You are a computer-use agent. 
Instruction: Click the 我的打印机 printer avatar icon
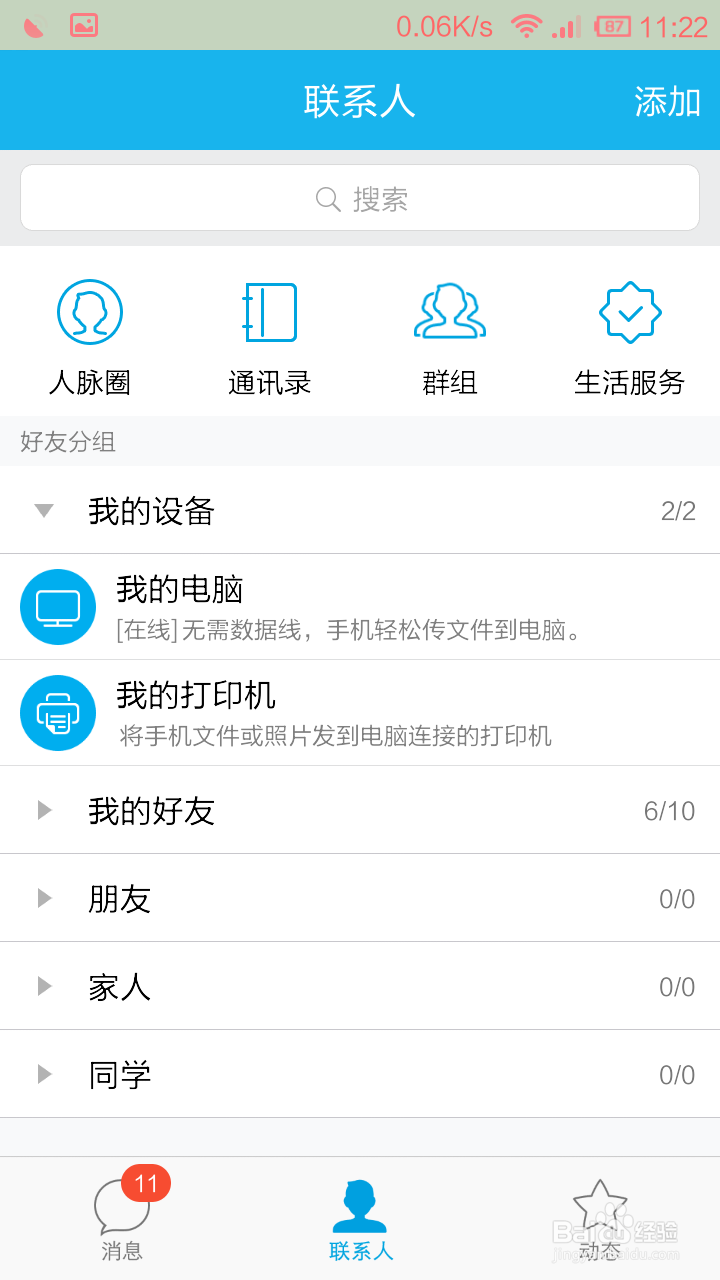click(x=57, y=713)
